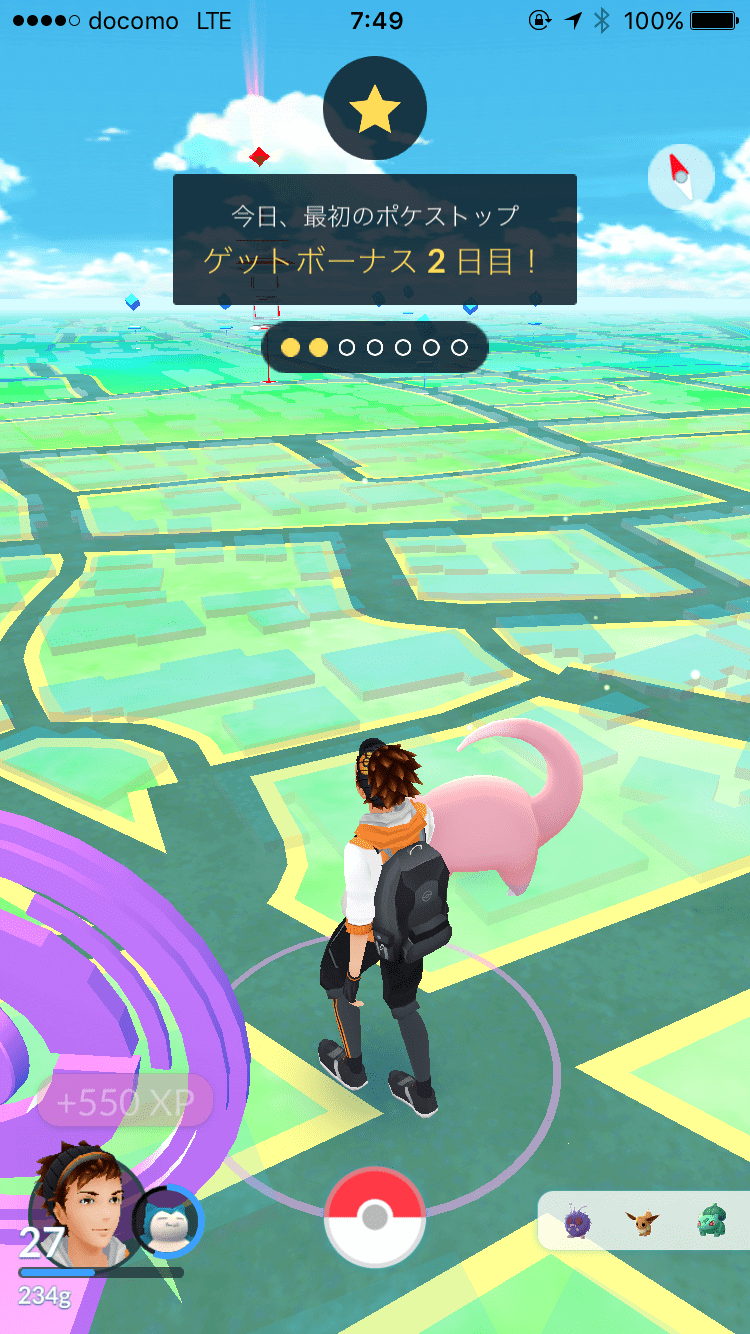Open the nearby Pokémon tracker
750x1334 pixels.
click(x=644, y=1221)
